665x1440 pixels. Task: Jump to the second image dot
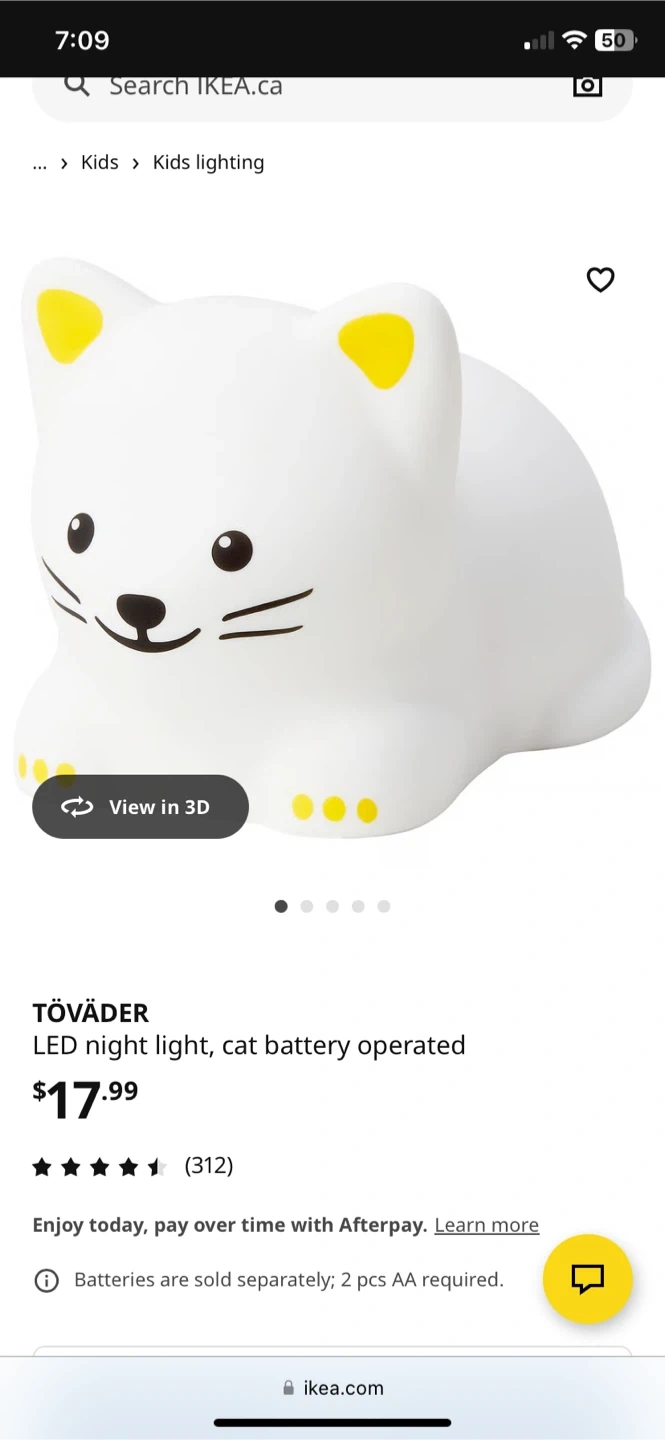click(x=307, y=906)
